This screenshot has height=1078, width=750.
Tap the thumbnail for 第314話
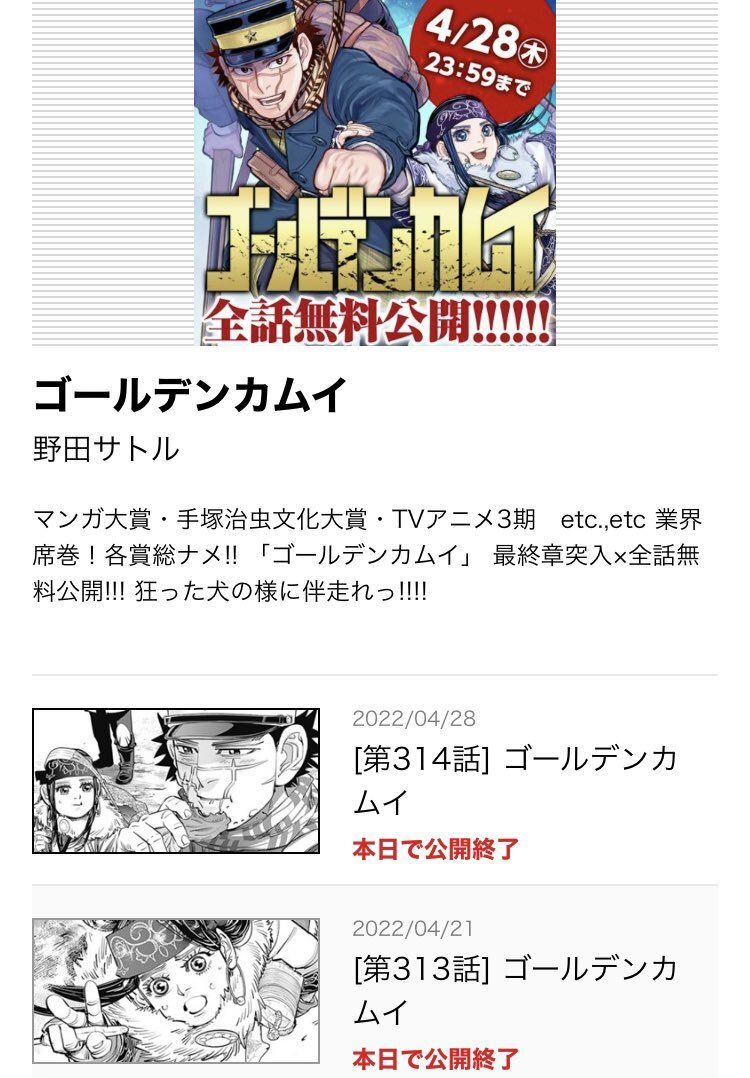tap(176, 781)
